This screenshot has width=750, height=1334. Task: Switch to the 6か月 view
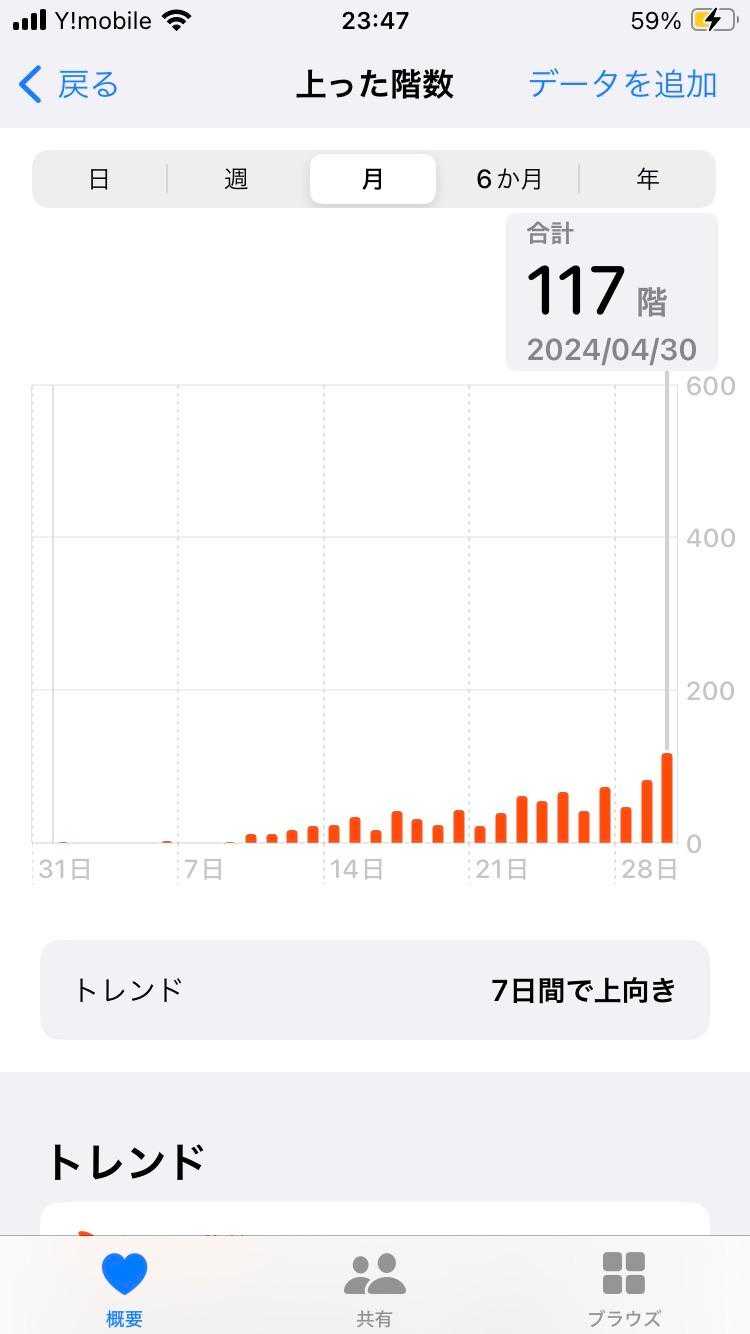click(x=509, y=179)
